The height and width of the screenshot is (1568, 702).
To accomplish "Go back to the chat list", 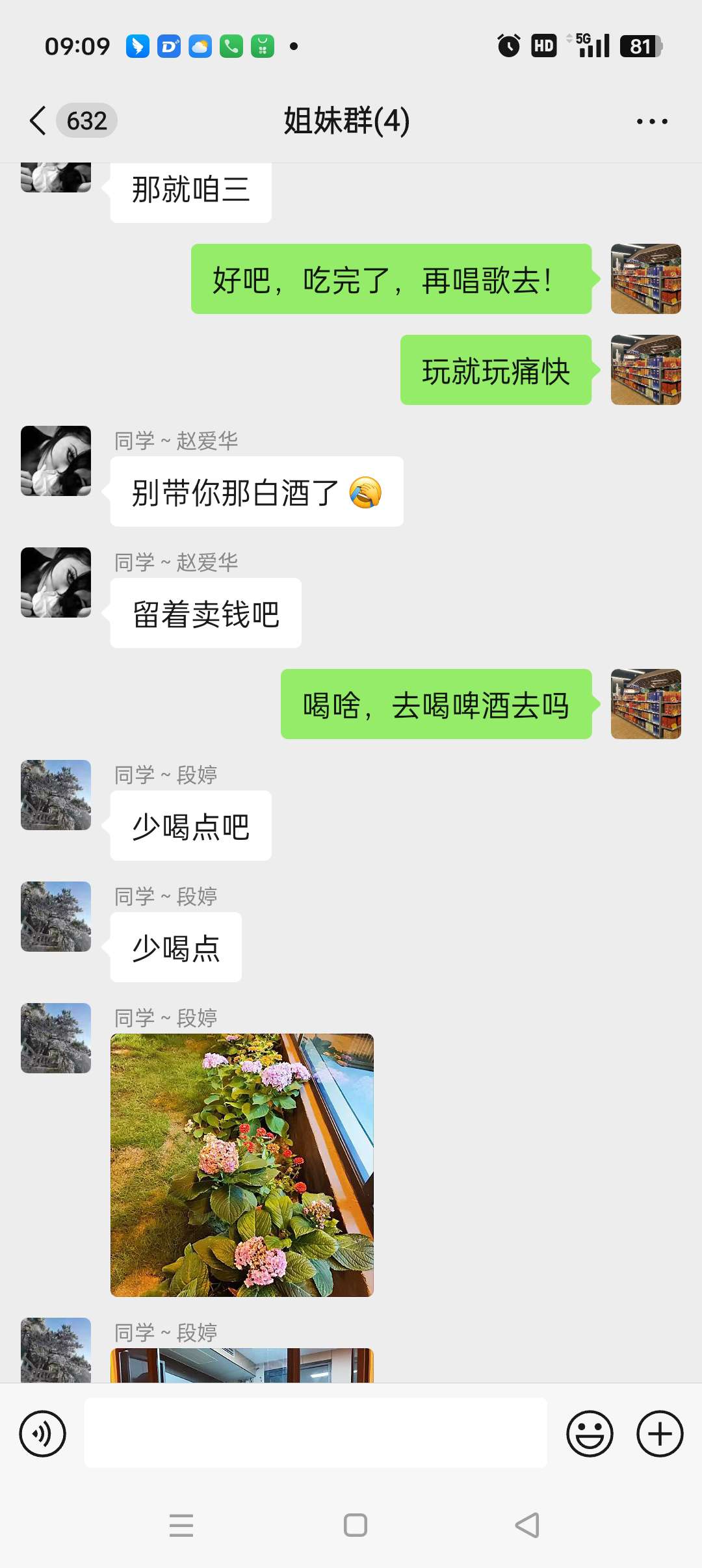I will [38, 121].
